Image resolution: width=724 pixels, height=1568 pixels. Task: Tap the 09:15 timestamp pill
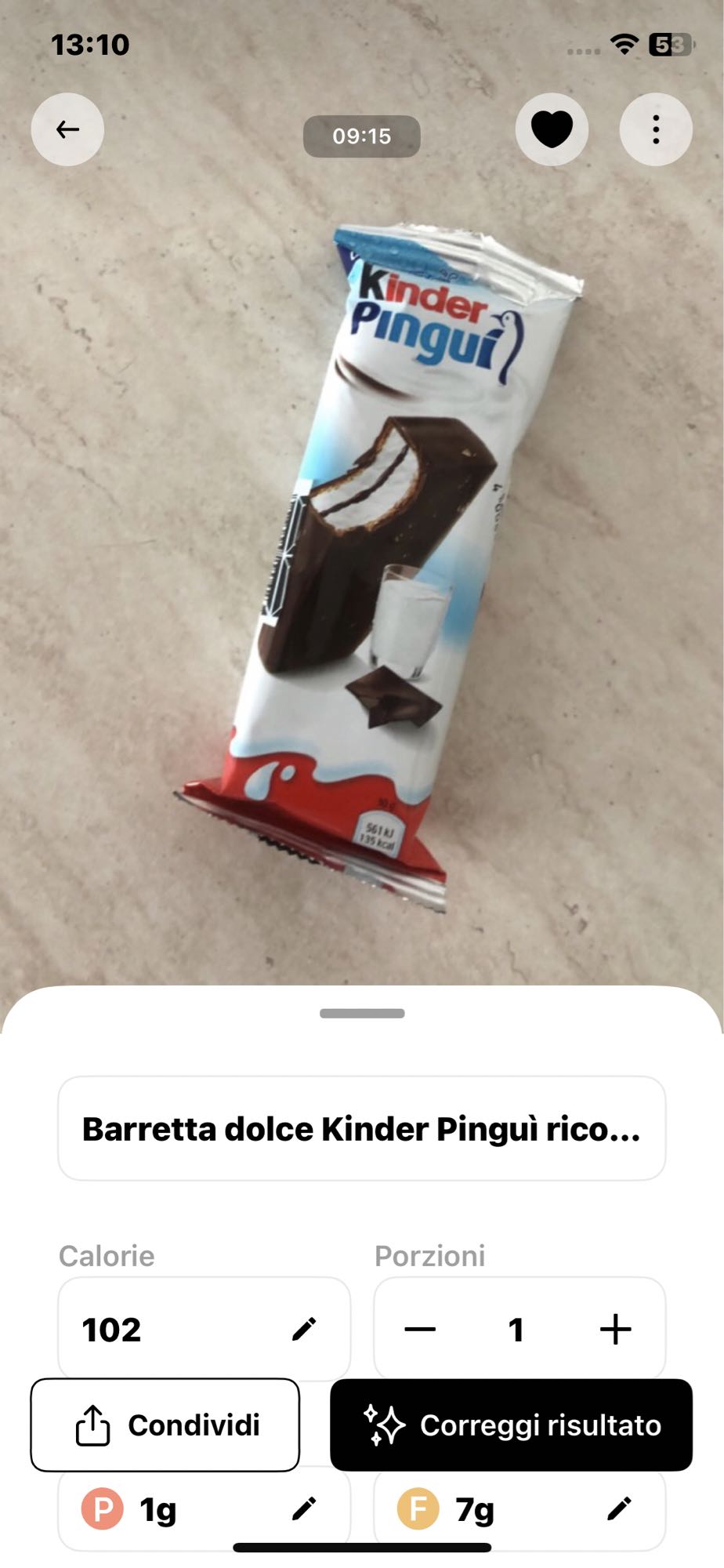click(361, 136)
